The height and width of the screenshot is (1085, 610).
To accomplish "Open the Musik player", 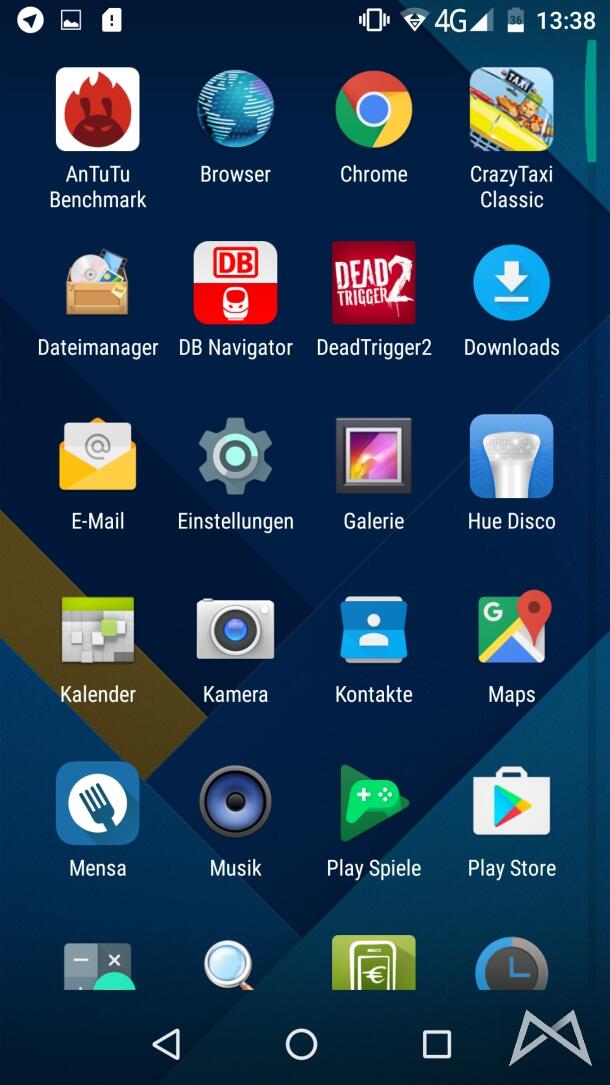I will [x=235, y=804].
